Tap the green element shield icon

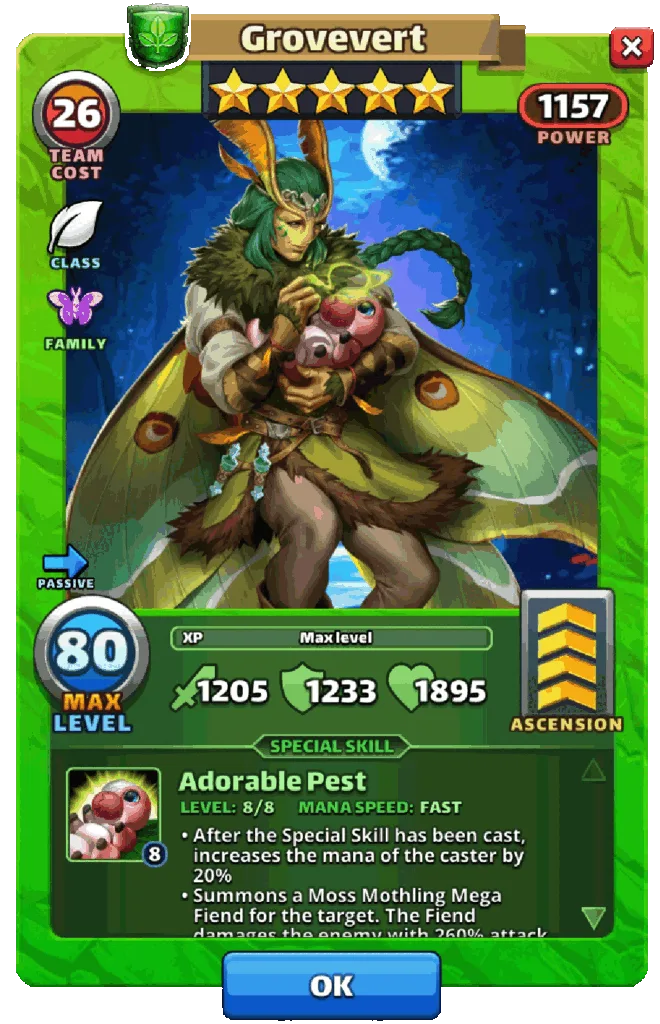click(157, 36)
